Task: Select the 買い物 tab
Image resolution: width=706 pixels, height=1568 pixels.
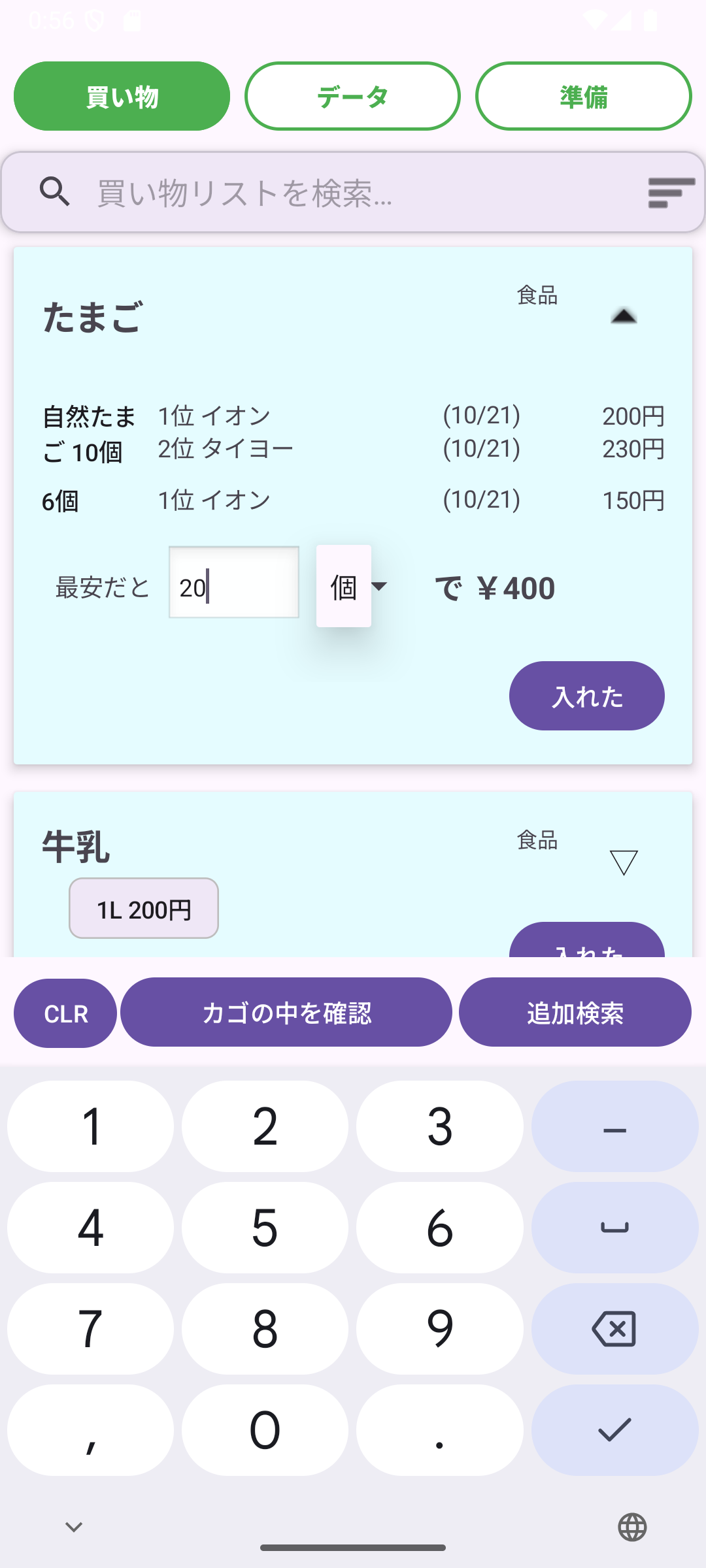Action: (122, 97)
